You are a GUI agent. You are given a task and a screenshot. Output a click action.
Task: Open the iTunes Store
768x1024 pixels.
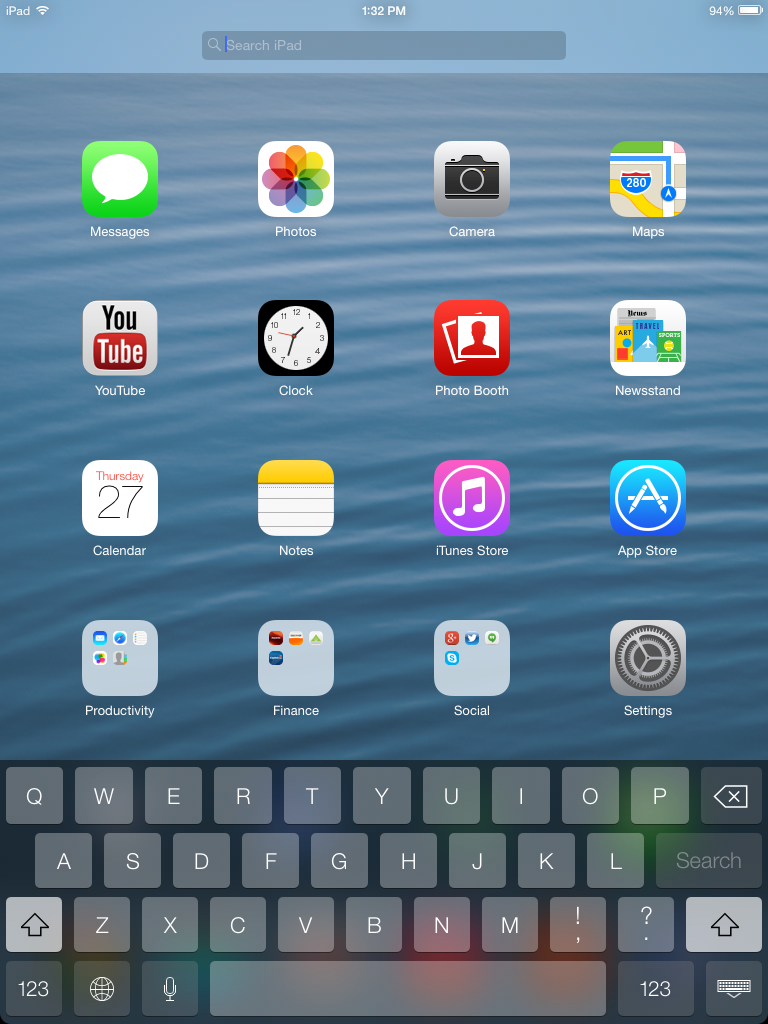pos(472,498)
